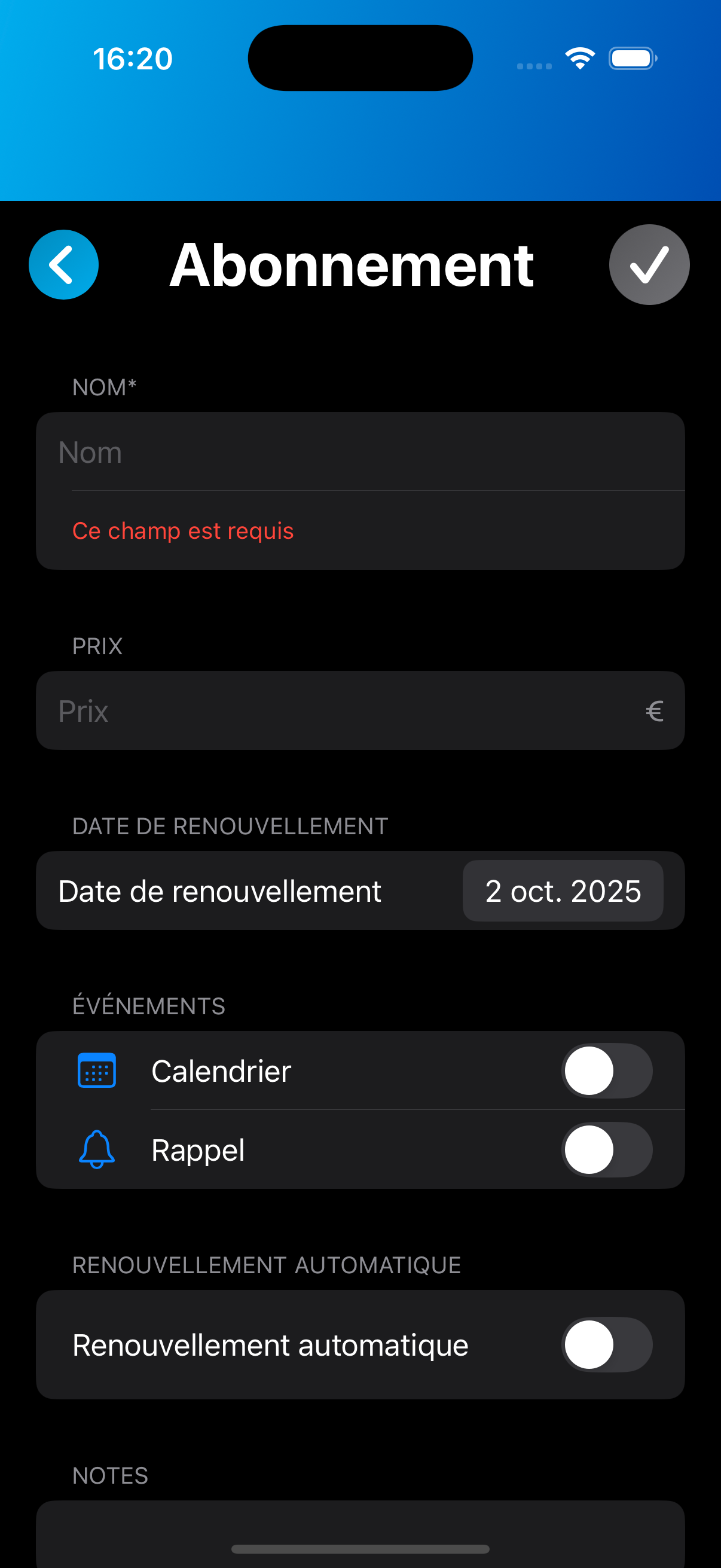This screenshot has width=721, height=1568.
Task: Click the bell icon next to Rappel
Action: [96, 1149]
